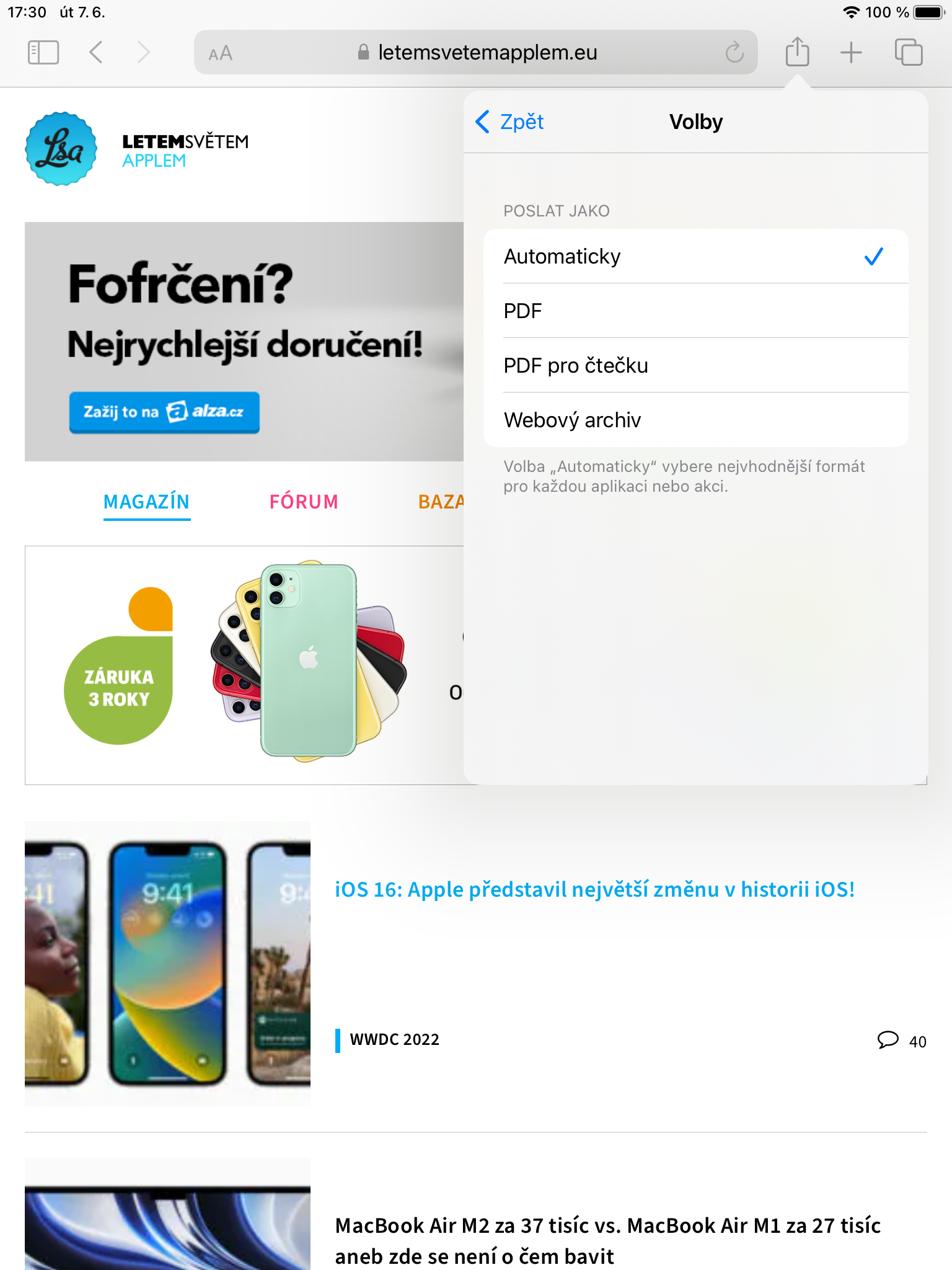Open the iPhone záruka 3 roky banner
Image resolution: width=952 pixels, height=1270 pixels.
click(244, 665)
